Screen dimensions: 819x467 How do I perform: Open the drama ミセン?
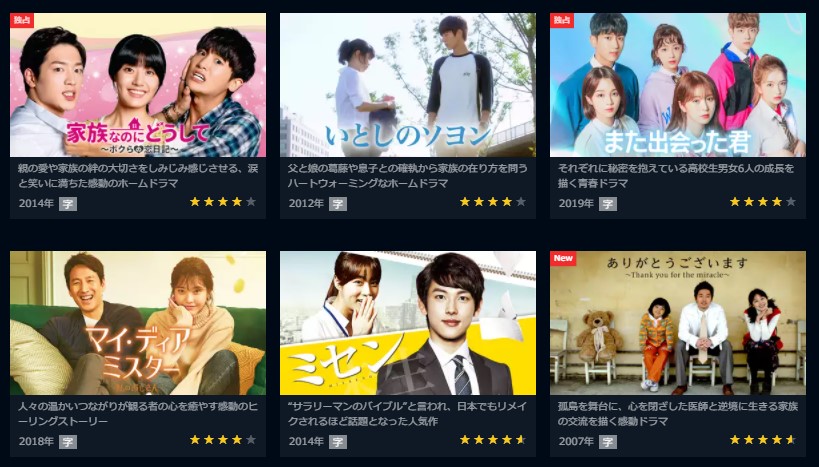point(408,323)
